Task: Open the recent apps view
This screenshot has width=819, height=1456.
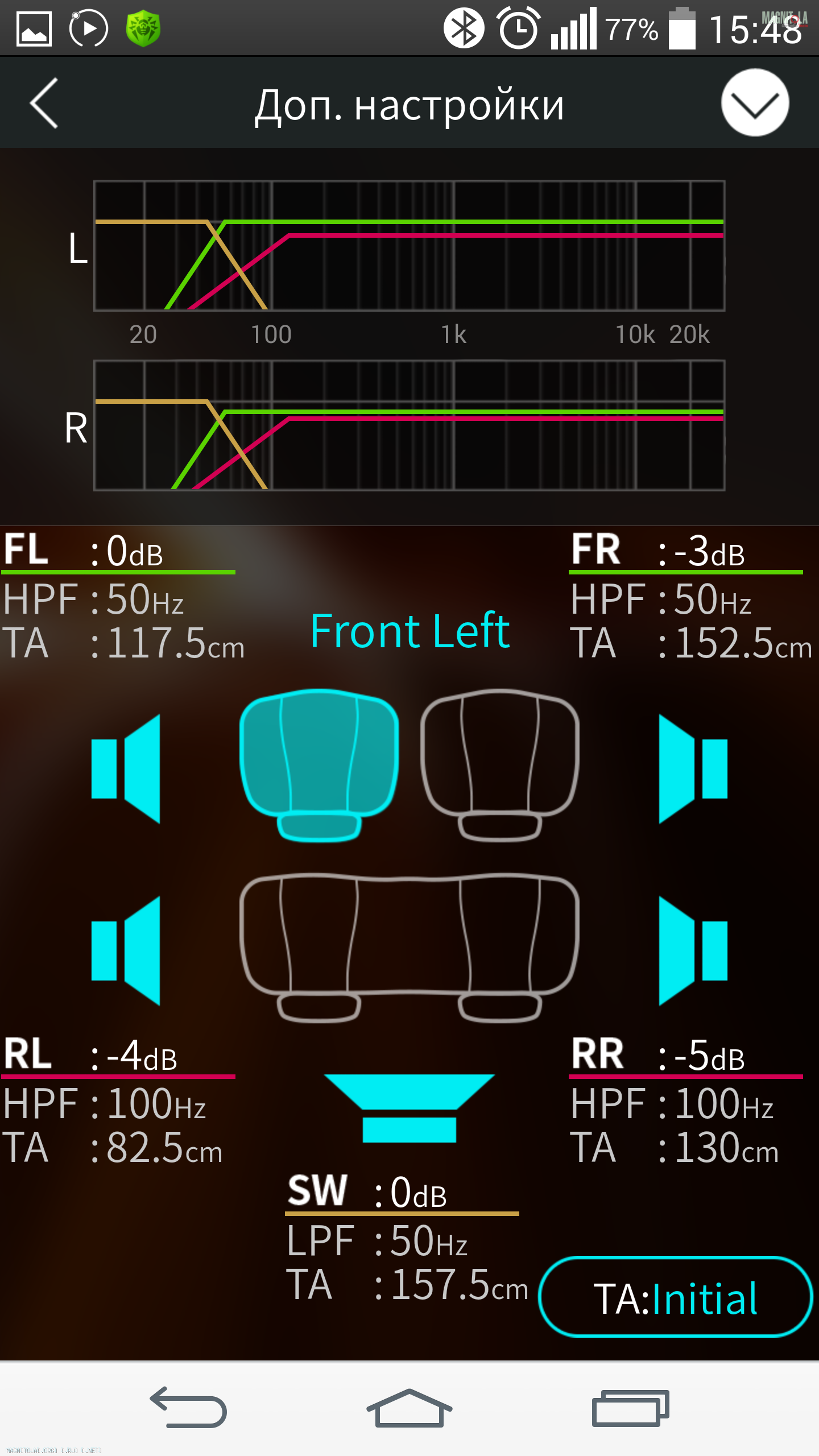Action: pos(630,1408)
